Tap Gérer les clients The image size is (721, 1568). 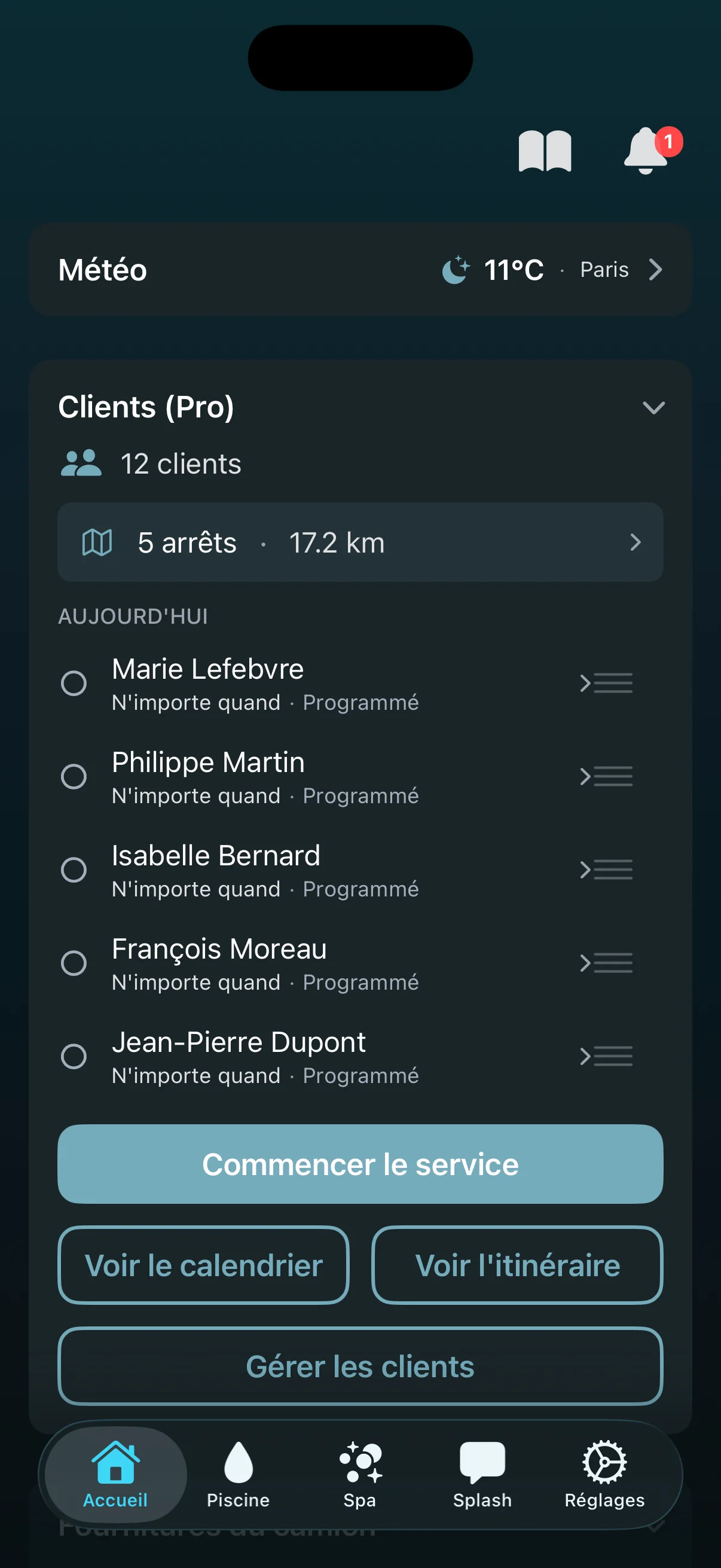tap(360, 1366)
